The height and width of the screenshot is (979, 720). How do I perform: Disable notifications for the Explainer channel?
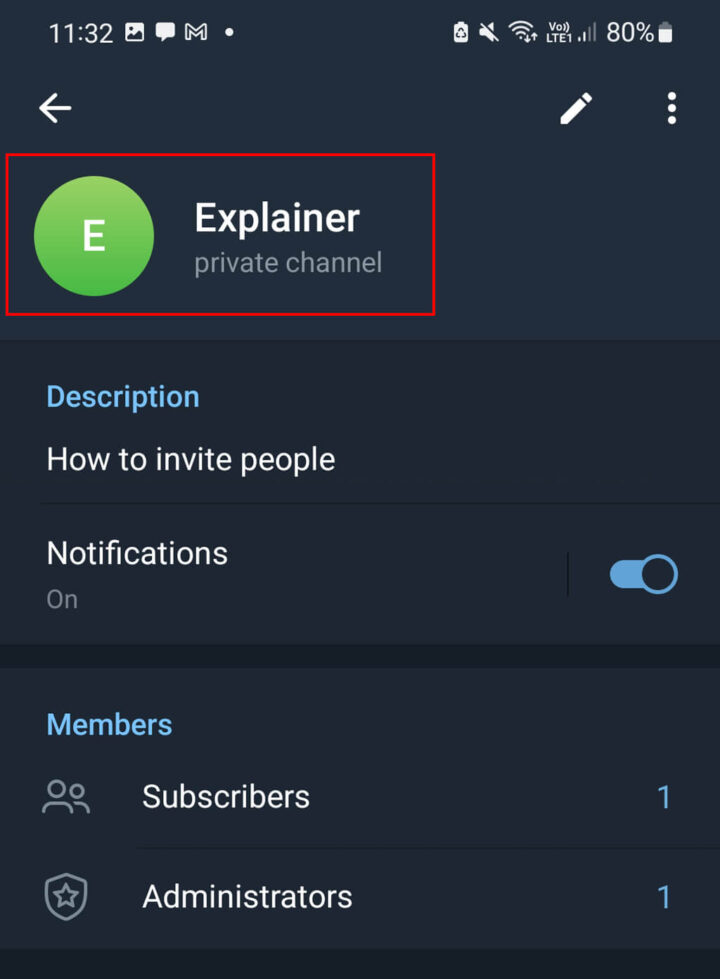pyautogui.click(x=643, y=573)
